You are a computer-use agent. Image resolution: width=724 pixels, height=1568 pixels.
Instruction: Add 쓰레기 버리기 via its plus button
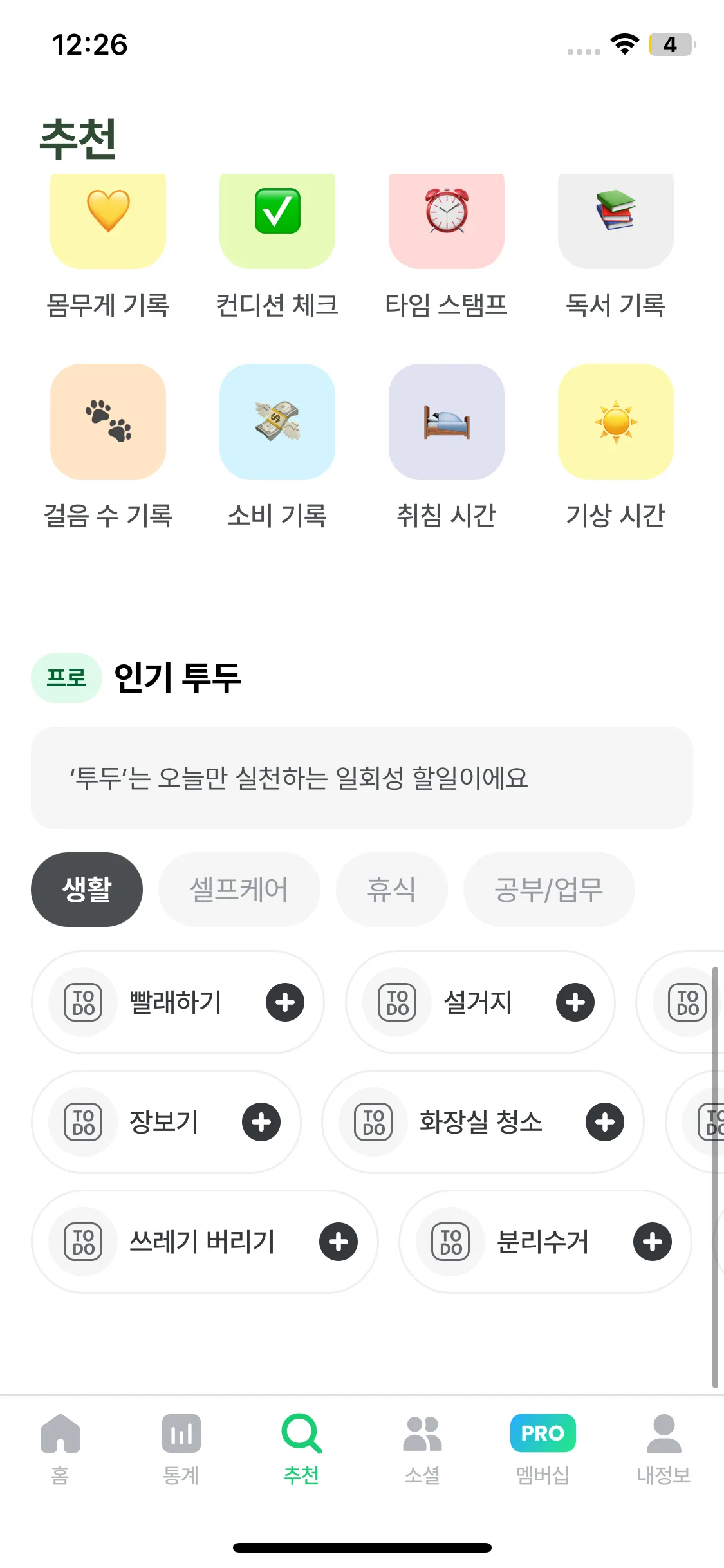click(339, 1242)
